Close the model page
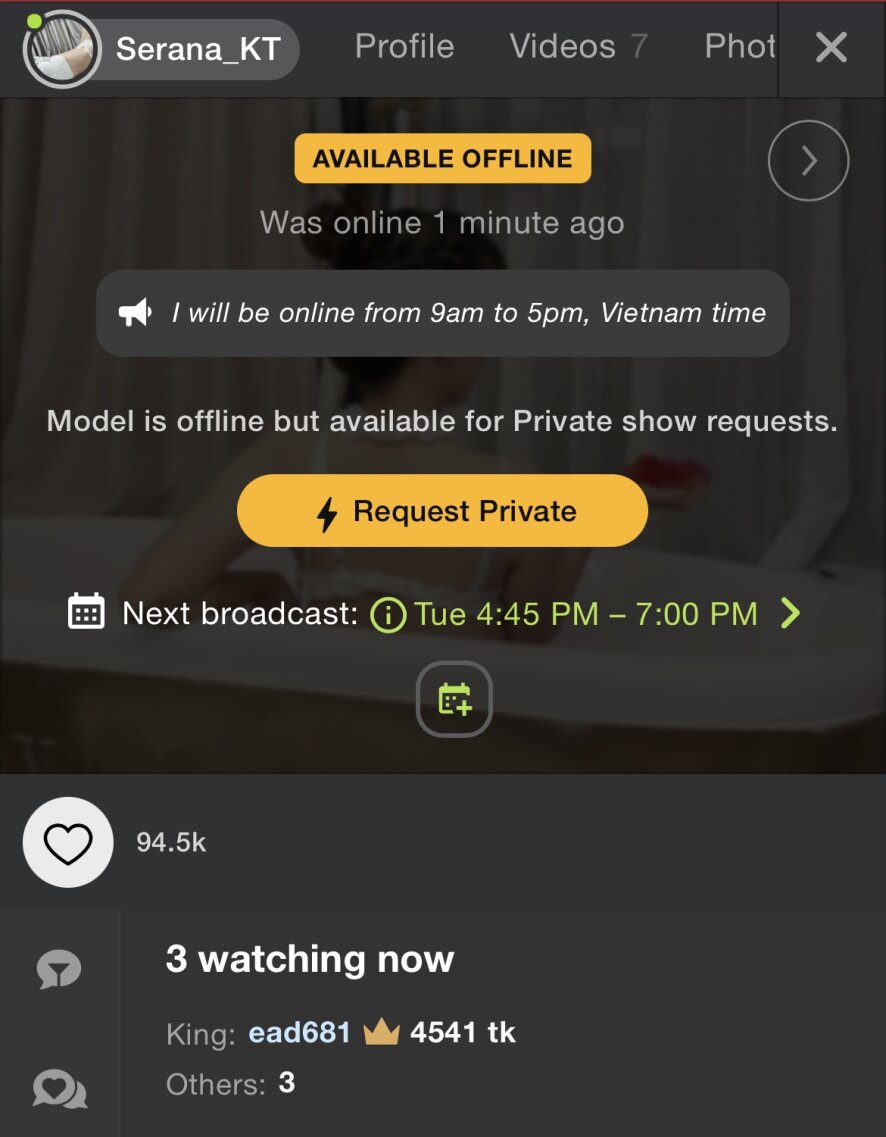Image resolution: width=886 pixels, height=1137 pixels. [831, 47]
